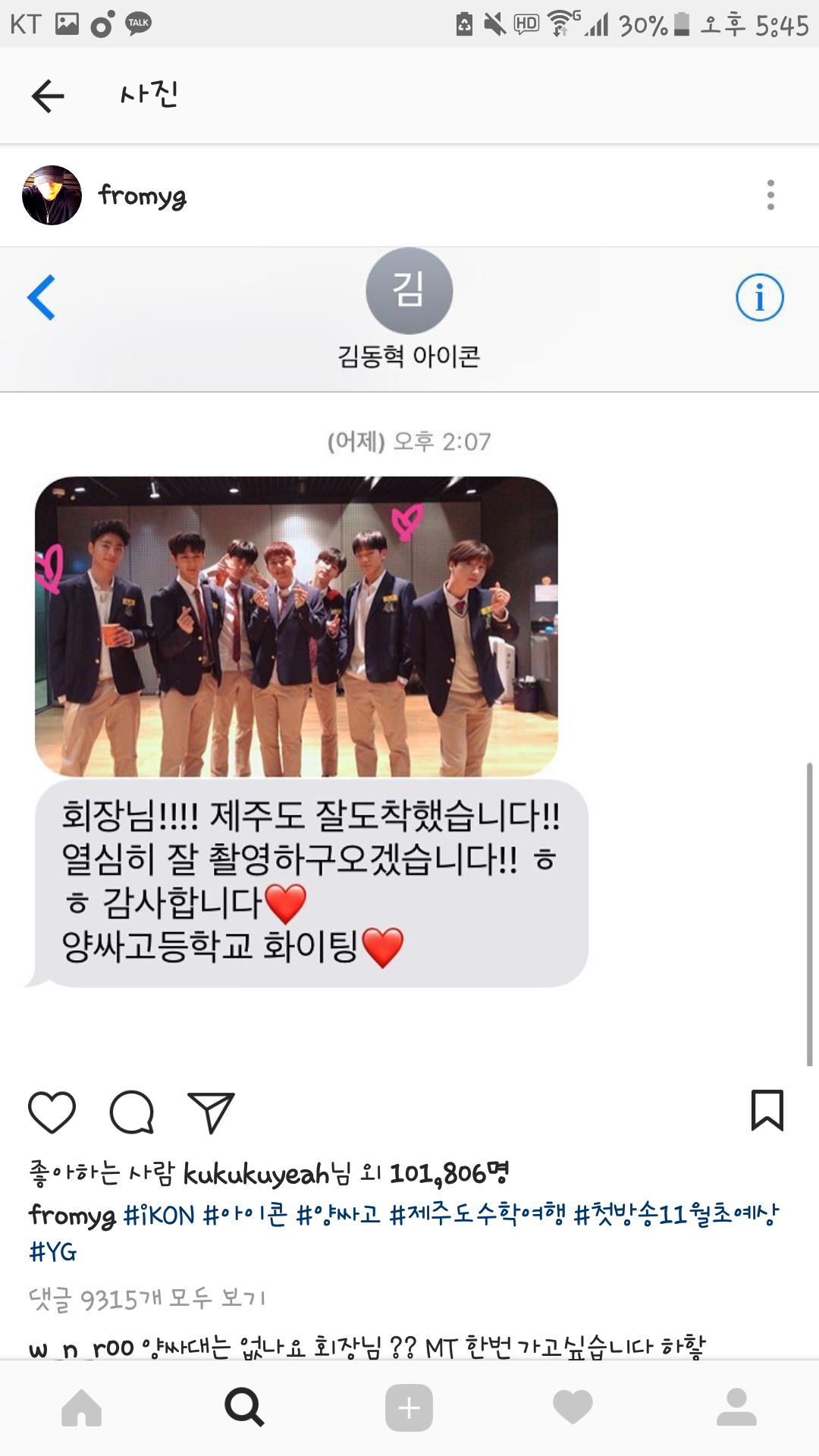The height and width of the screenshot is (1456, 819).
Task: View the 101,806명 likes list
Action: pyautogui.click(x=449, y=1174)
